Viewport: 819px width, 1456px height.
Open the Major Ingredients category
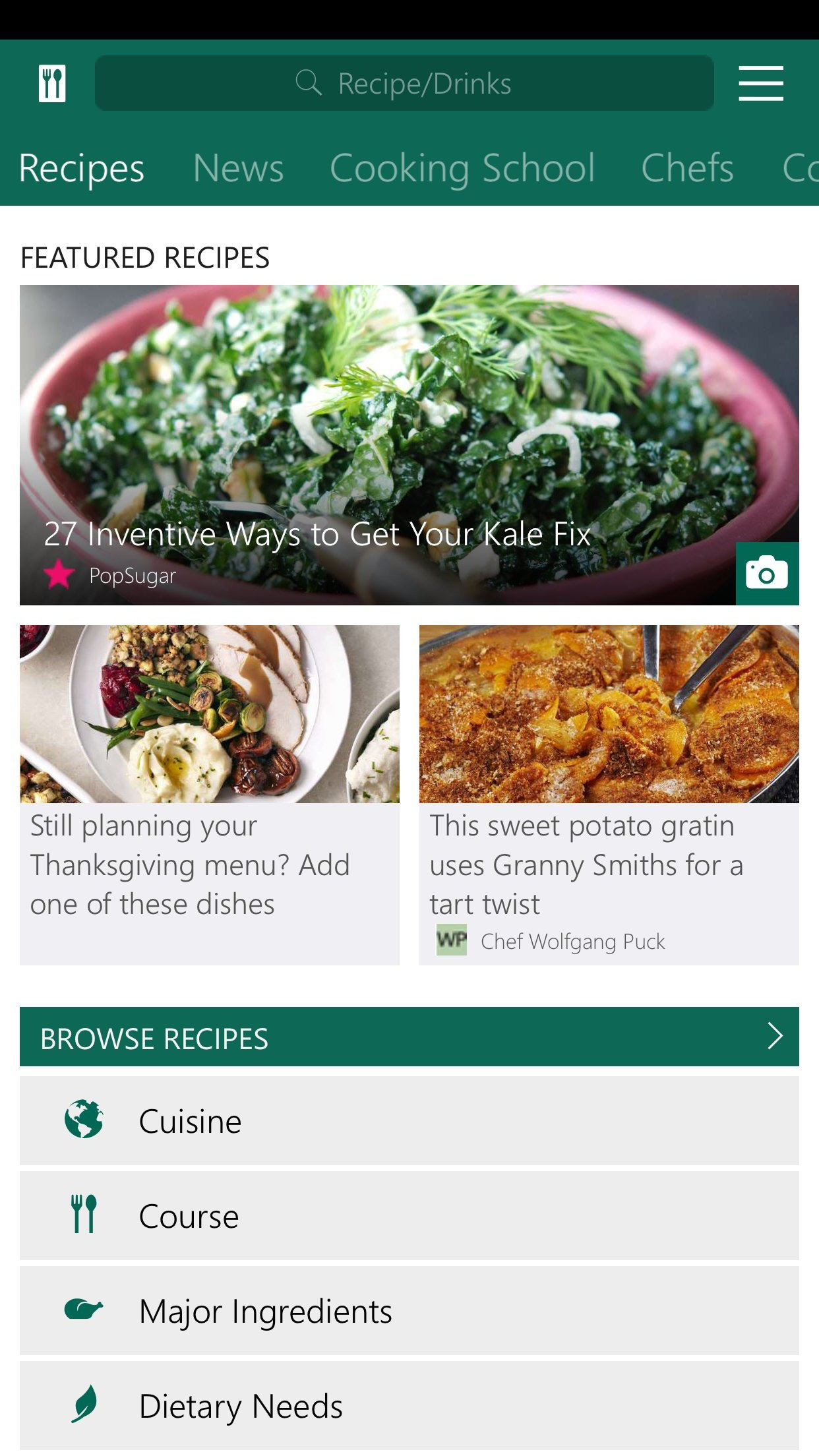[409, 1311]
